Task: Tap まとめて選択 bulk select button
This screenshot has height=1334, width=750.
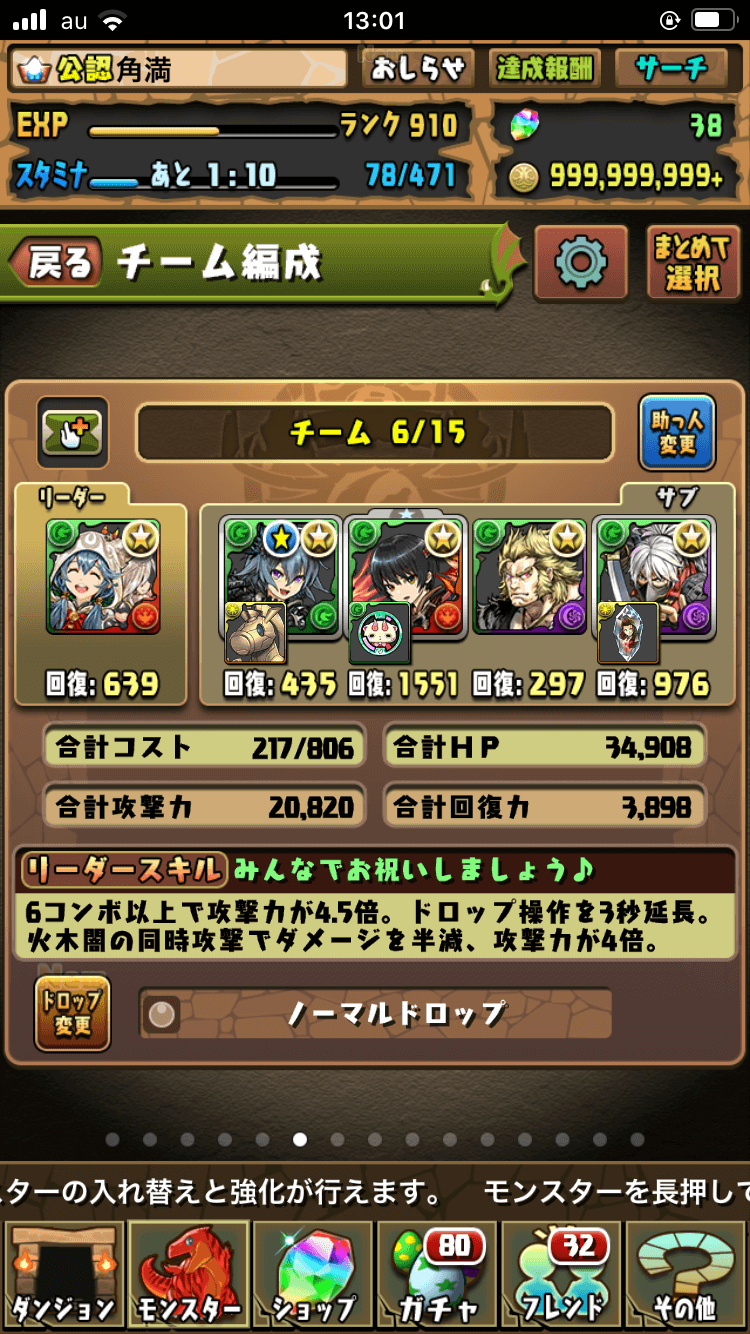Action: click(x=692, y=263)
